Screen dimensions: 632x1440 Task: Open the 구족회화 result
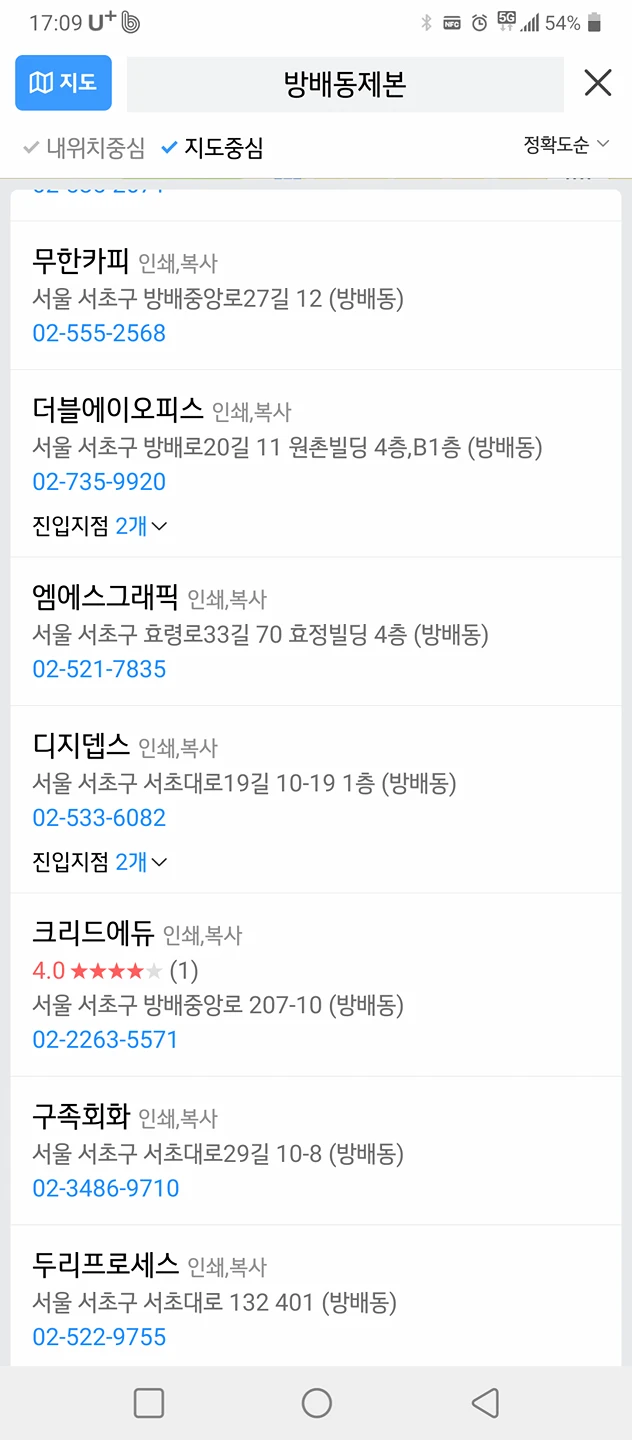[x=82, y=1116]
